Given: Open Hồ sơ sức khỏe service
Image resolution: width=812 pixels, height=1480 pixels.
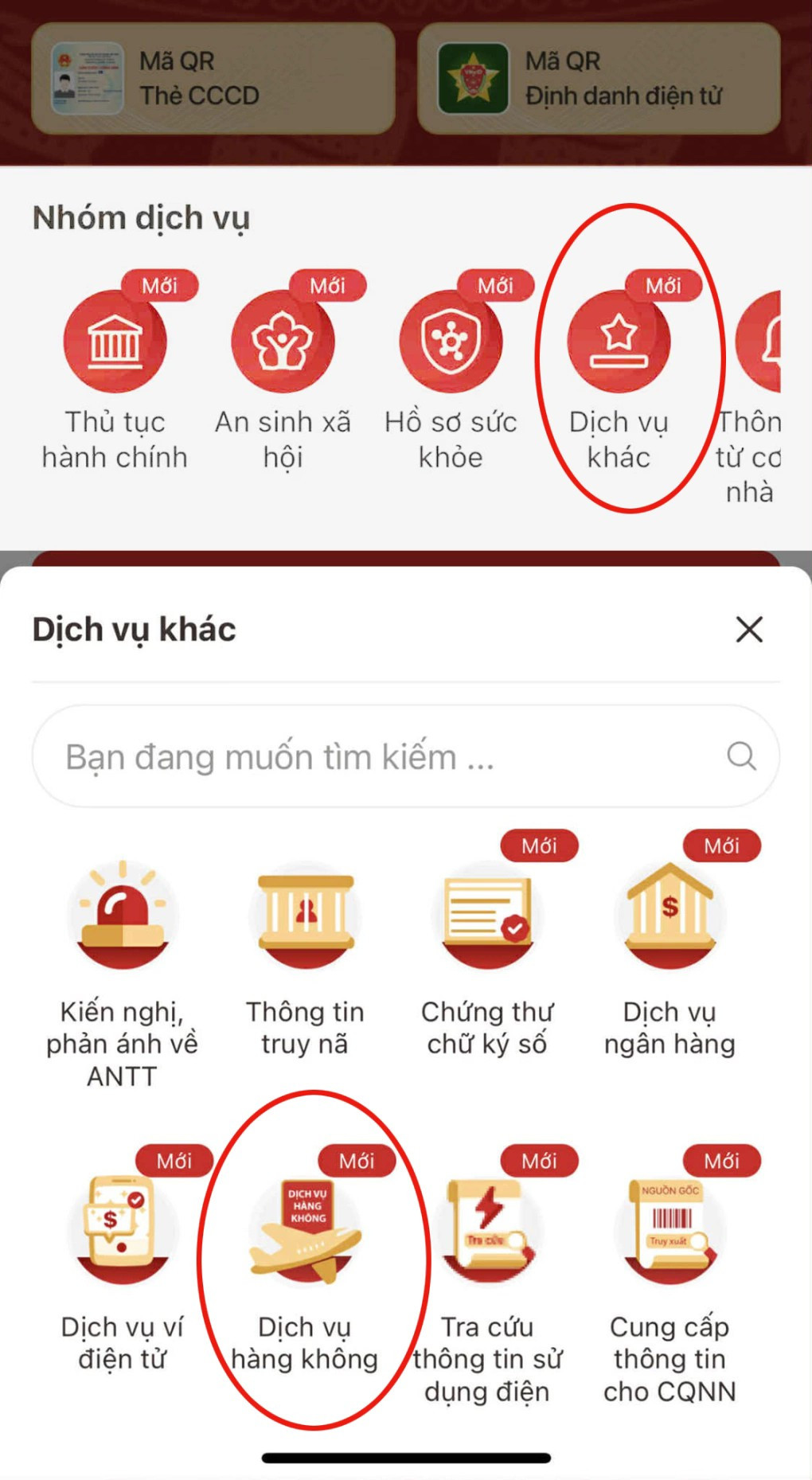Looking at the screenshot, I should [451, 342].
